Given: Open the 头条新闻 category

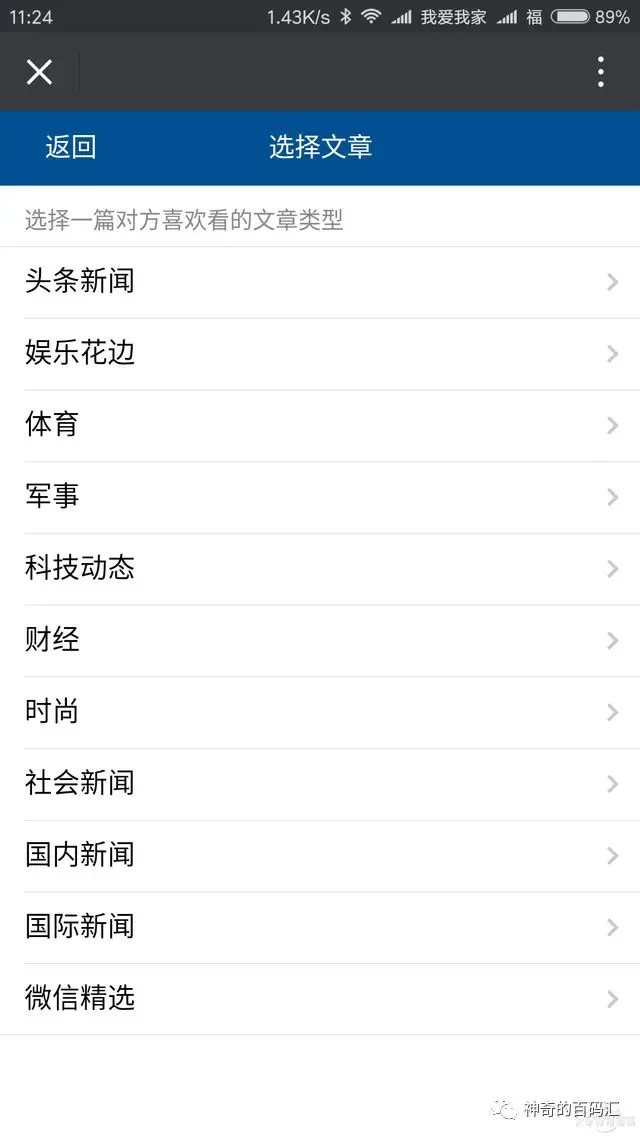Looking at the screenshot, I should coord(320,282).
